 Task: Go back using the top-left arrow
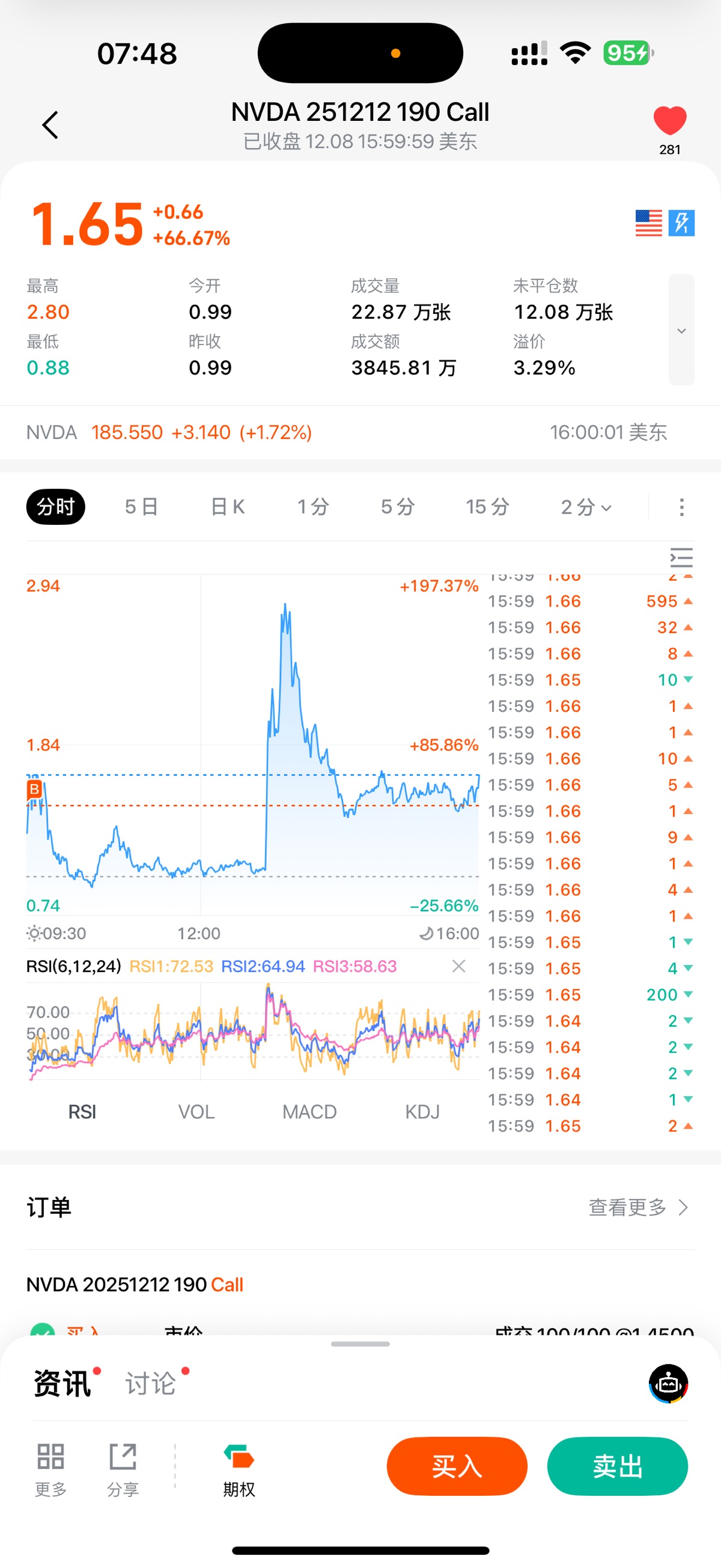coord(50,125)
